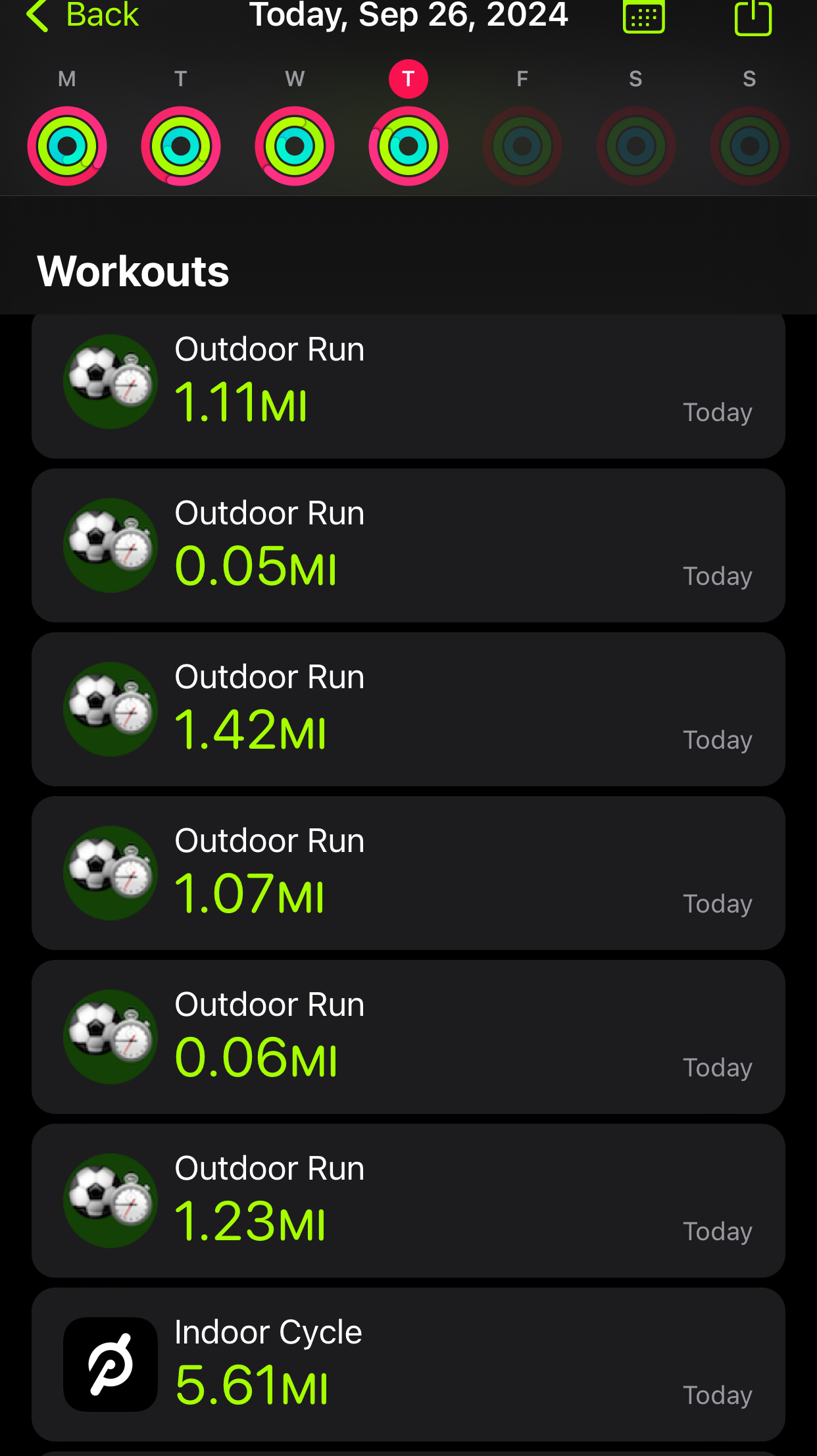Select Monday's activity rings
This screenshot has height=1456, width=817.
coord(67,146)
